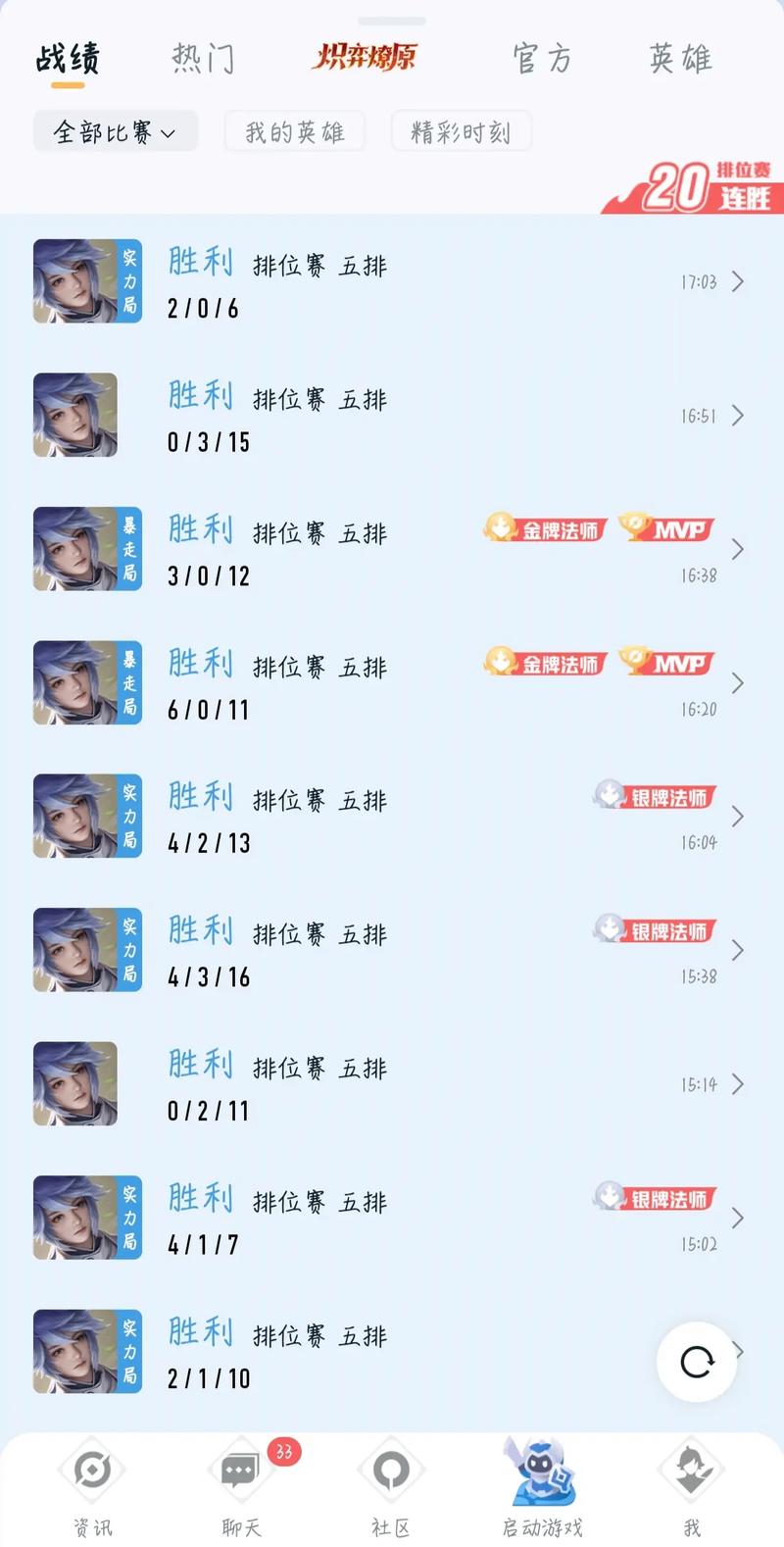The image size is (784, 1547).
Task: Open the 炽弈燎原 tab
Action: click(365, 58)
